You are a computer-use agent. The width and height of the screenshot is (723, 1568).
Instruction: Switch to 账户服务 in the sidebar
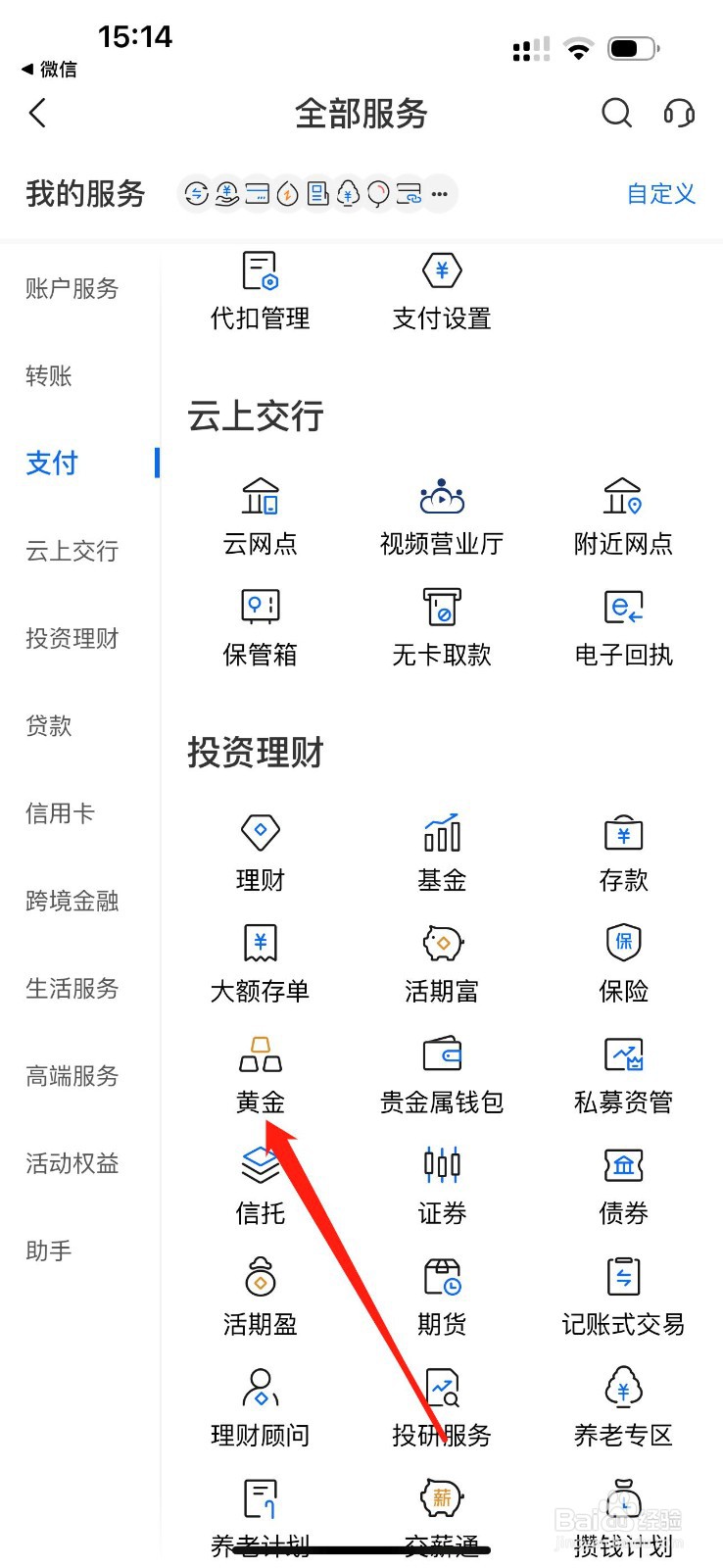pyautogui.click(x=72, y=288)
